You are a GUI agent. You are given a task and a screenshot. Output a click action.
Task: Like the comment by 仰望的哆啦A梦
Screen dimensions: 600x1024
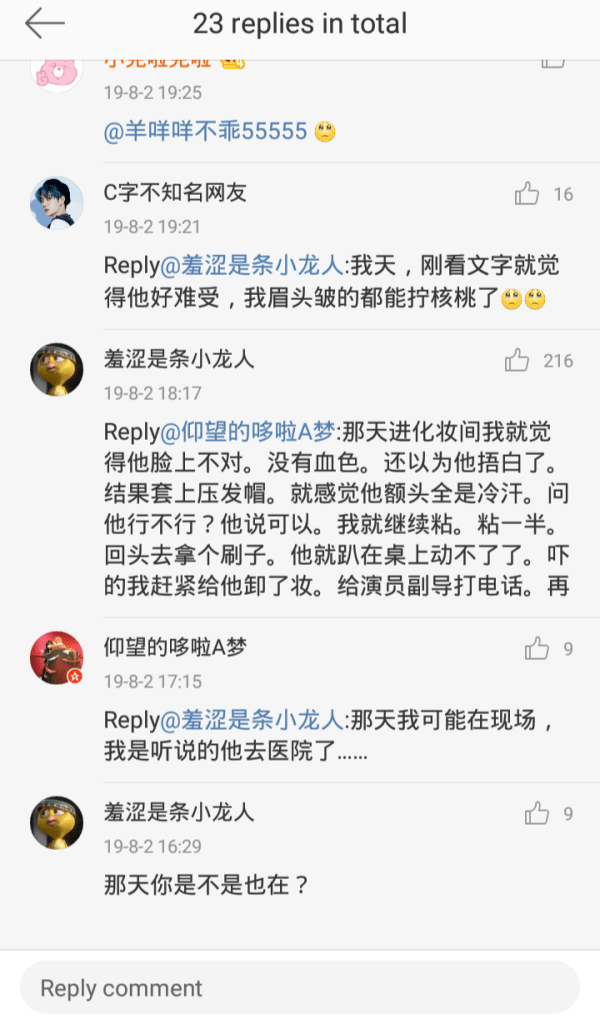click(x=537, y=649)
